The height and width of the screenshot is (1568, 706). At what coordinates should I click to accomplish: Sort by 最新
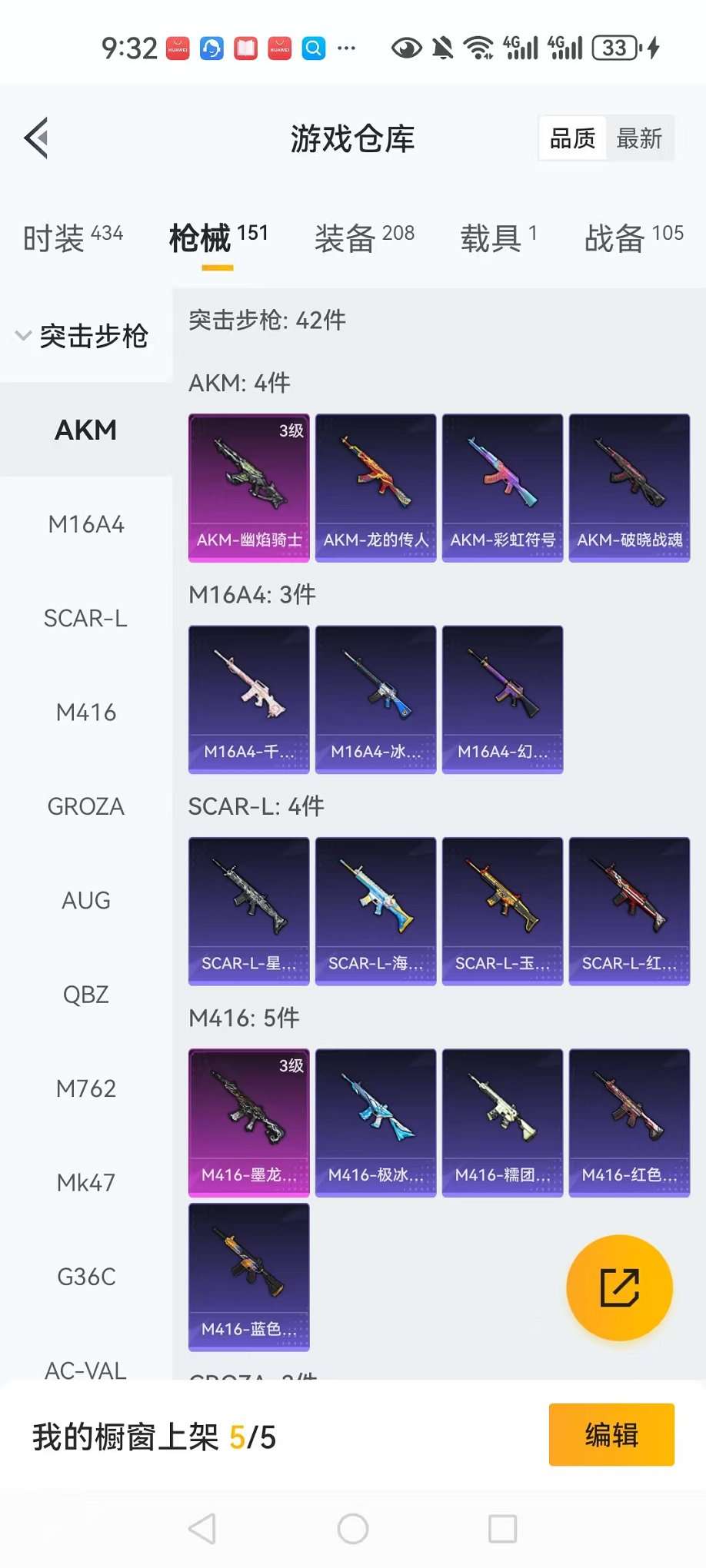pos(639,138)
